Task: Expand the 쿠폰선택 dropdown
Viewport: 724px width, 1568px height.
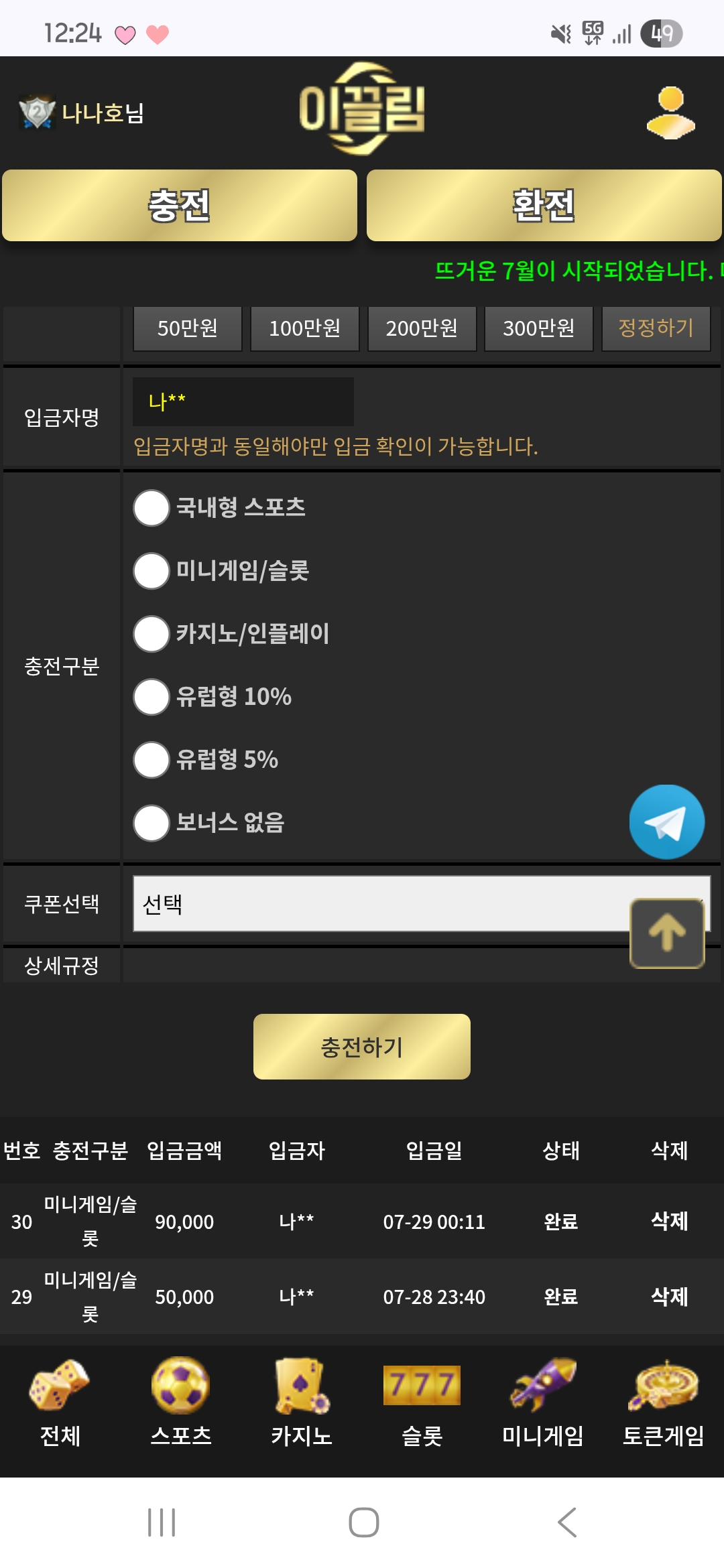Action: tap(422, 903)
